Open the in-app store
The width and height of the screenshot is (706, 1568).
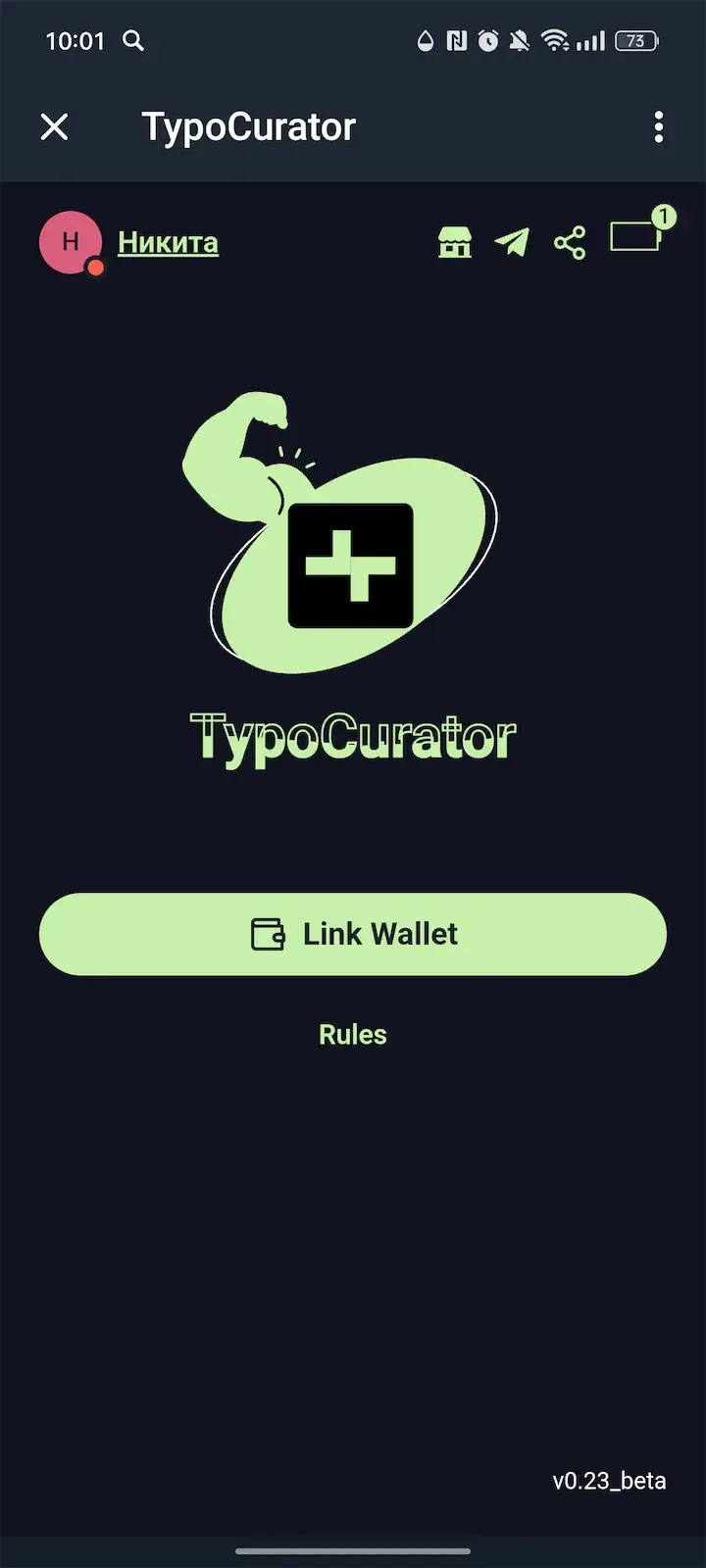point(455,242)
